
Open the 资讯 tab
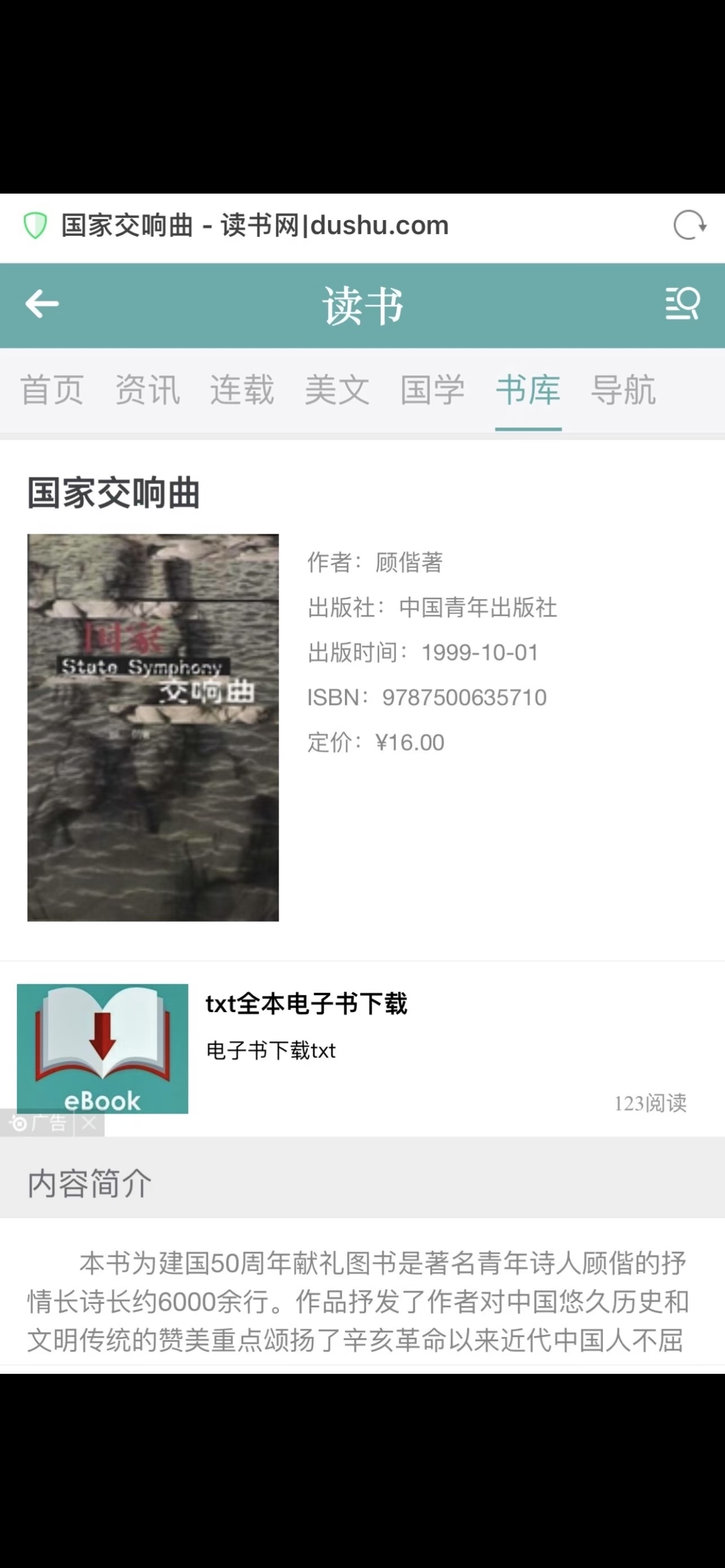147,389
